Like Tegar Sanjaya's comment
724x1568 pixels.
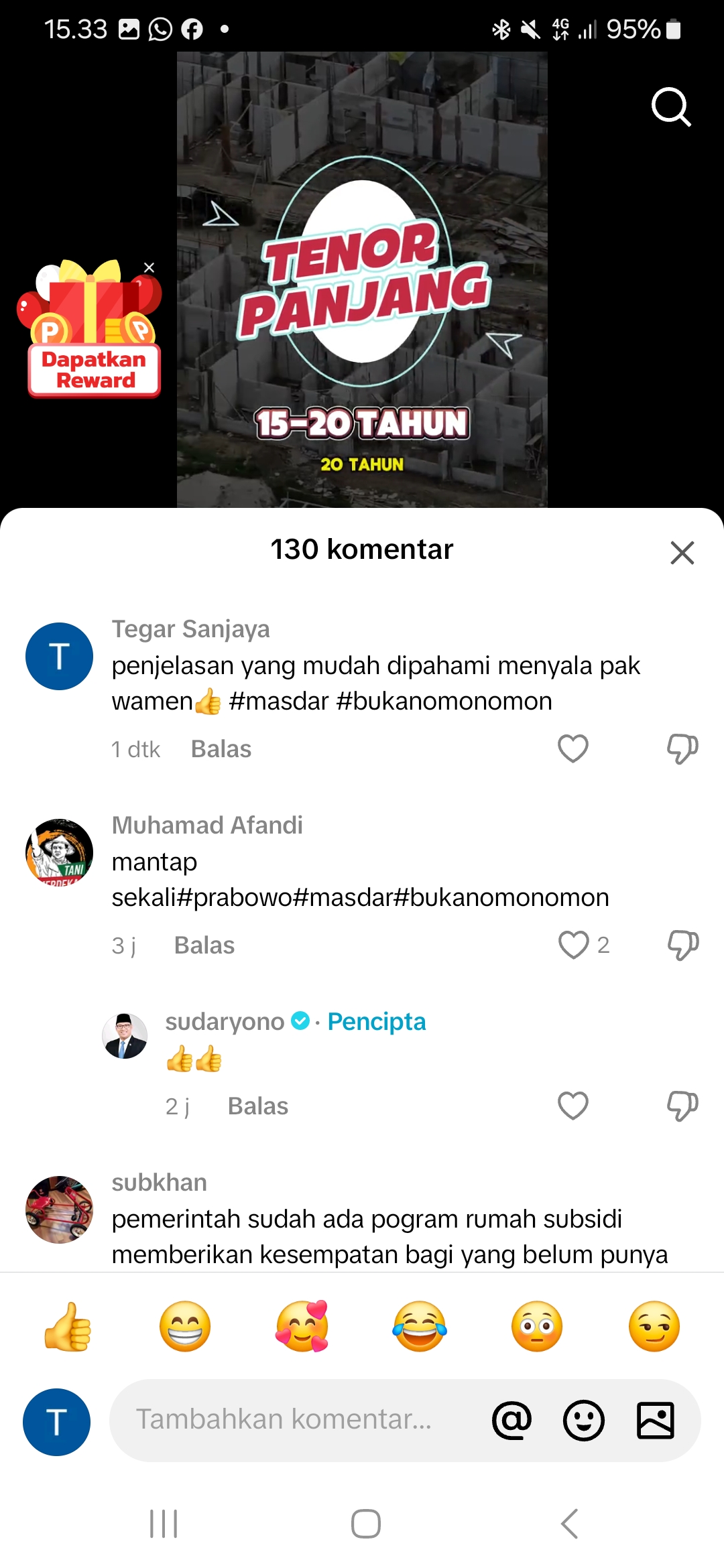[573, 748]
